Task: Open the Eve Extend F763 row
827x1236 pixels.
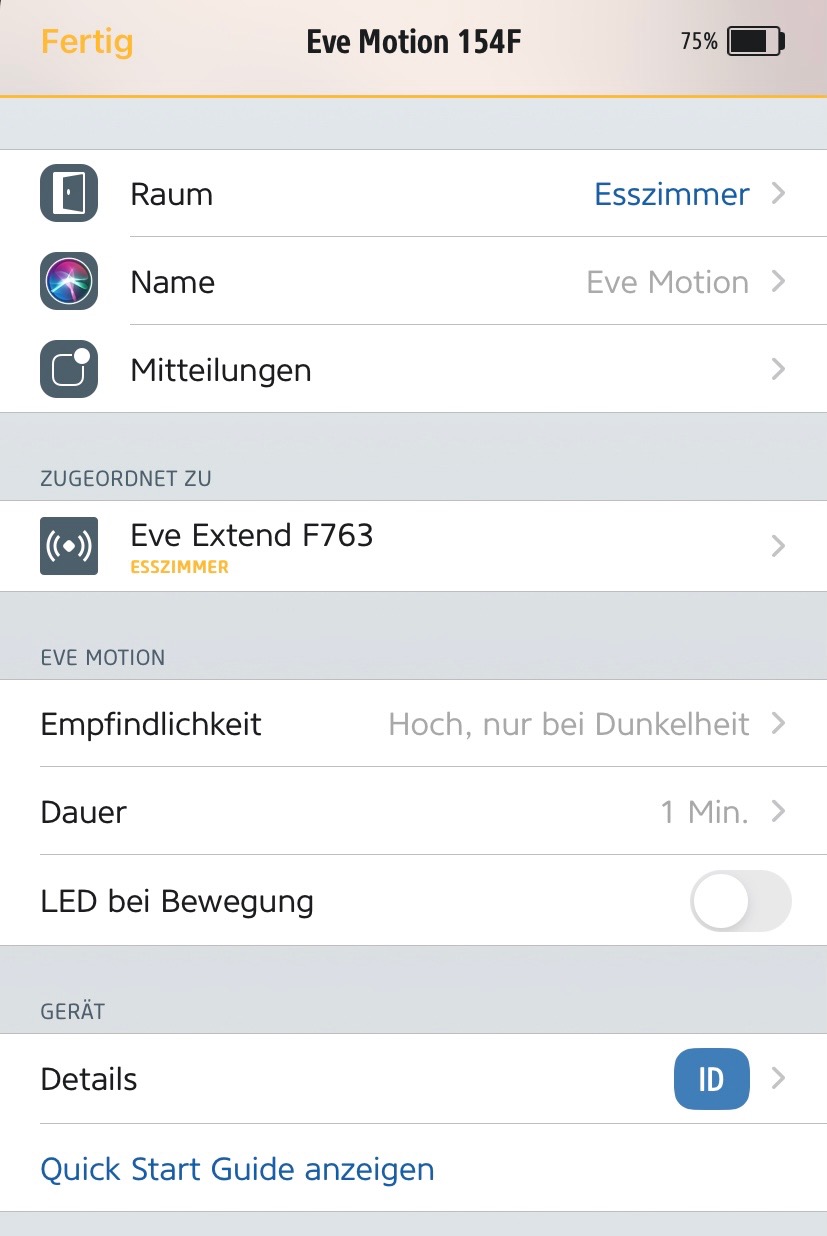Action: point(413,546)
